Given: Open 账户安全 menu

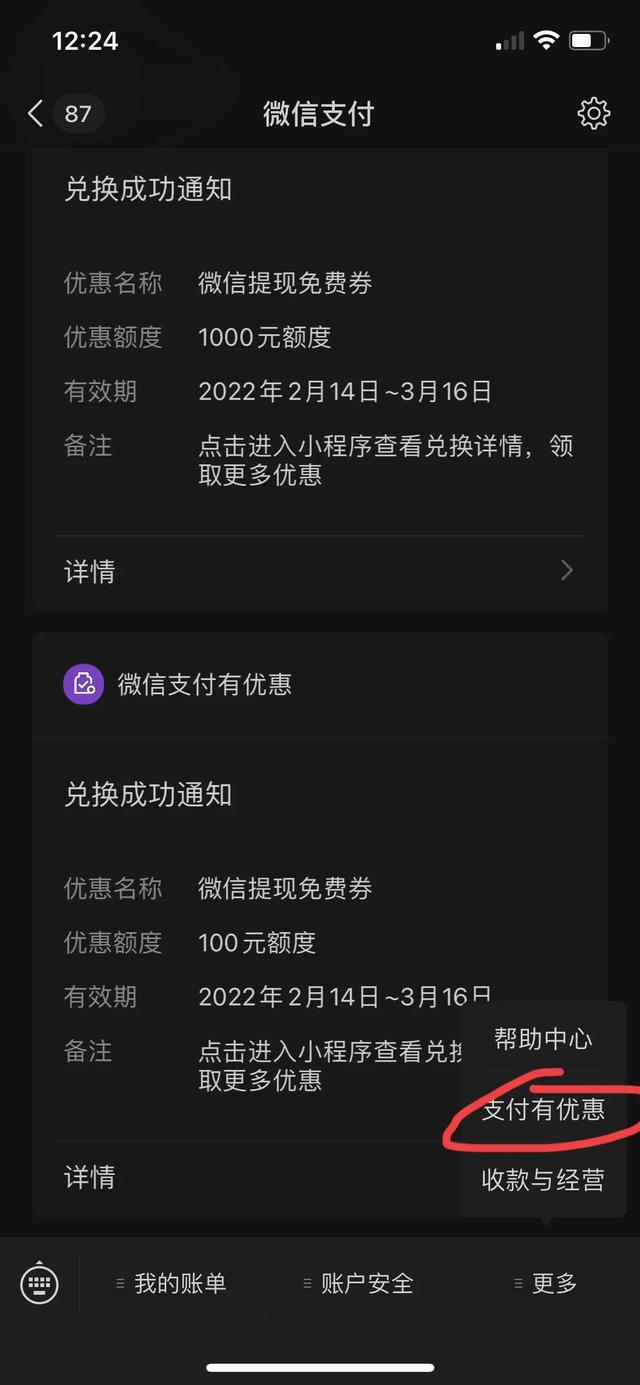Looking at the screenshot, I should click(359, 1284).
